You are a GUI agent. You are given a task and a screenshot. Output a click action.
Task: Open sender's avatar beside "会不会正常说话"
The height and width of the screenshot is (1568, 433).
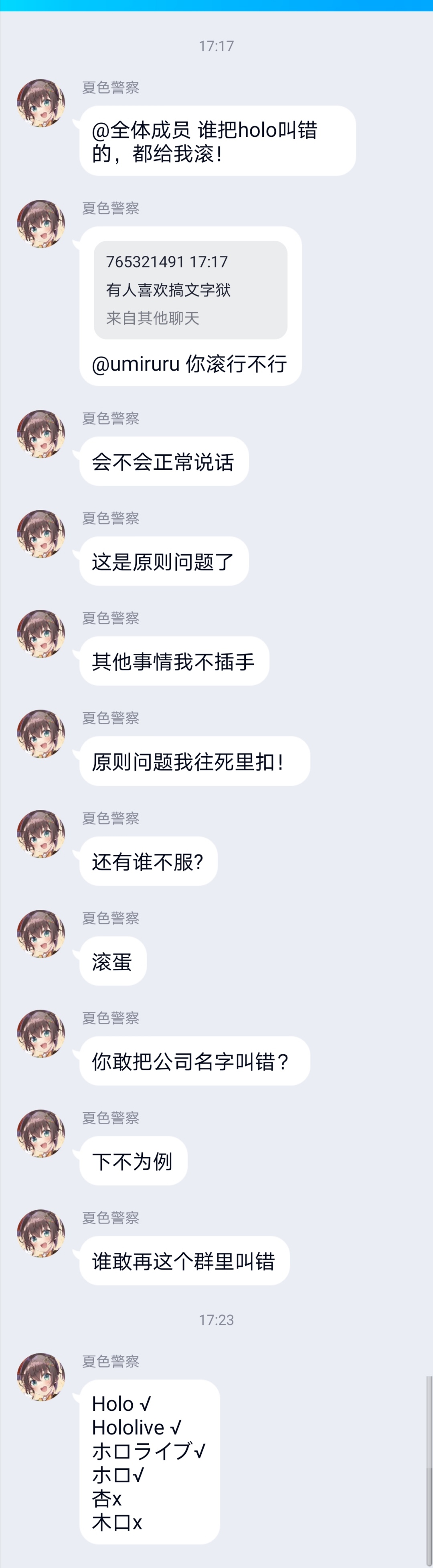tap(41, 434)
